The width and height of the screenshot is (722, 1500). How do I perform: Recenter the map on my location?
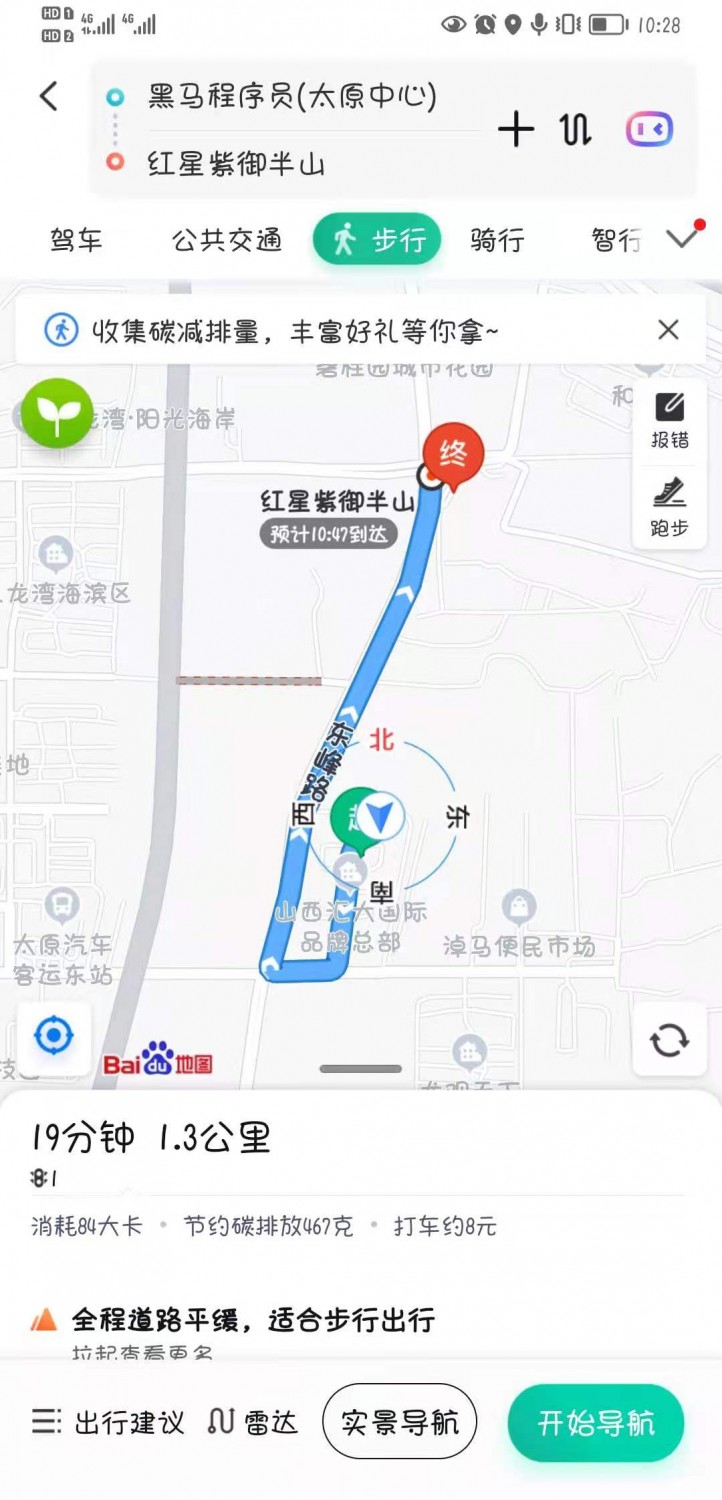[x=54, y=1037]
